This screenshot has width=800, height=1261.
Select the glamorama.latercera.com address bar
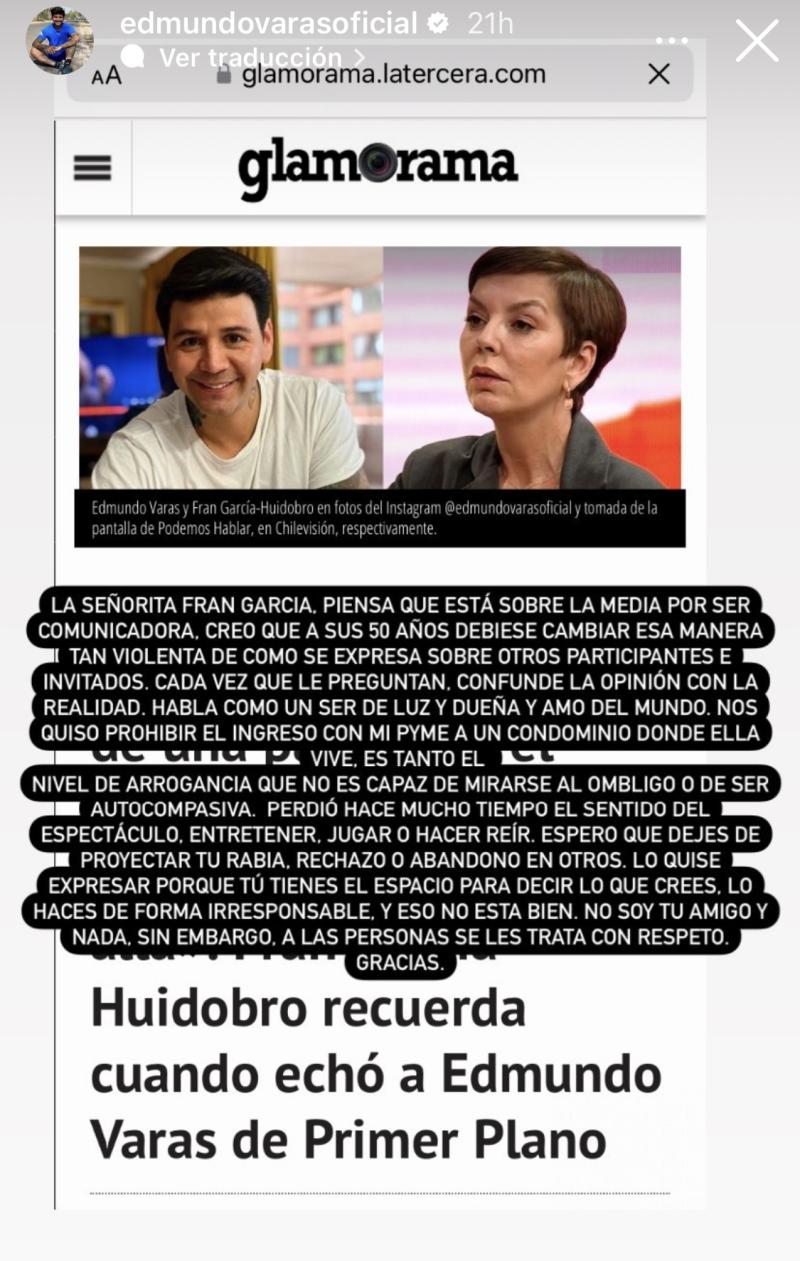[x=390, y=73]
